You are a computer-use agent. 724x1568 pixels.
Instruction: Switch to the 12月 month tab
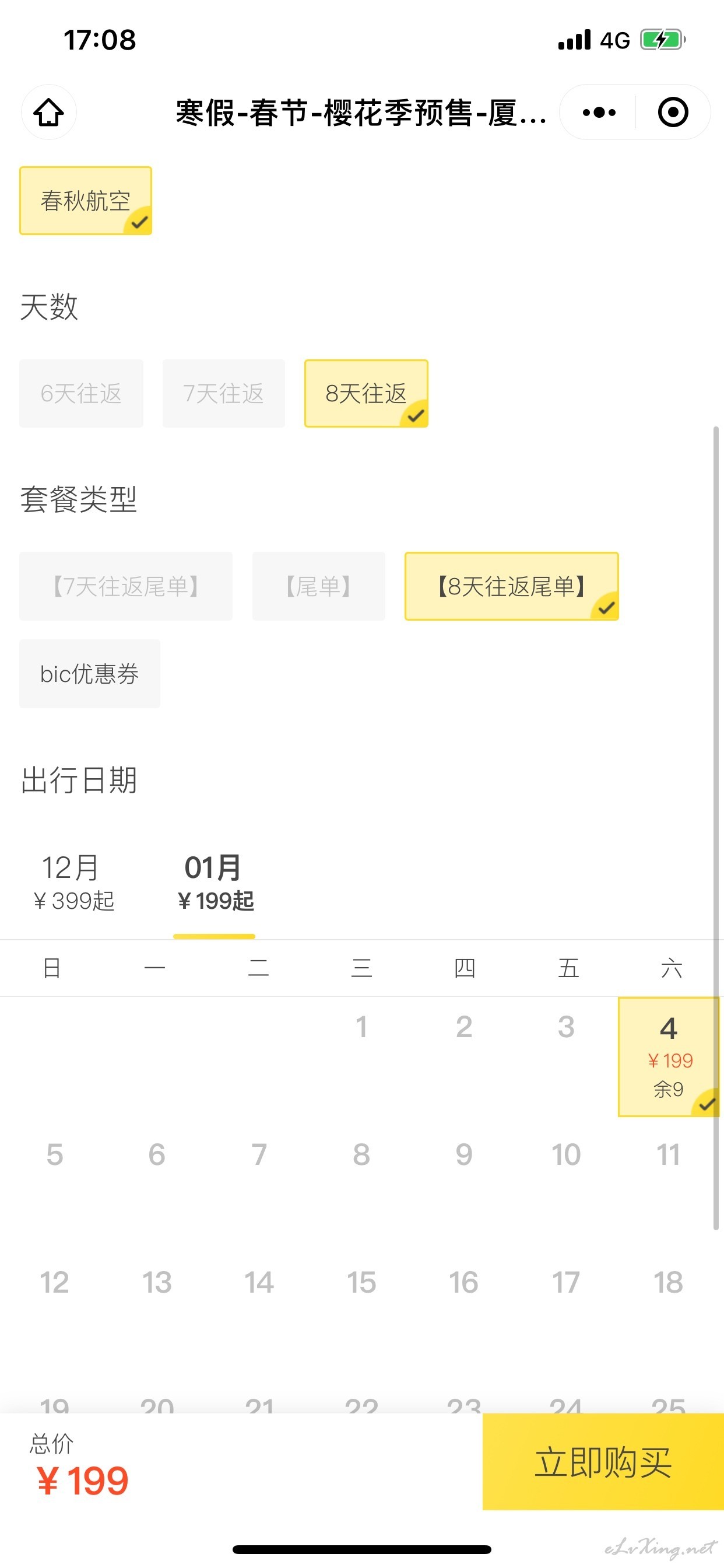(x=73, y=883)
